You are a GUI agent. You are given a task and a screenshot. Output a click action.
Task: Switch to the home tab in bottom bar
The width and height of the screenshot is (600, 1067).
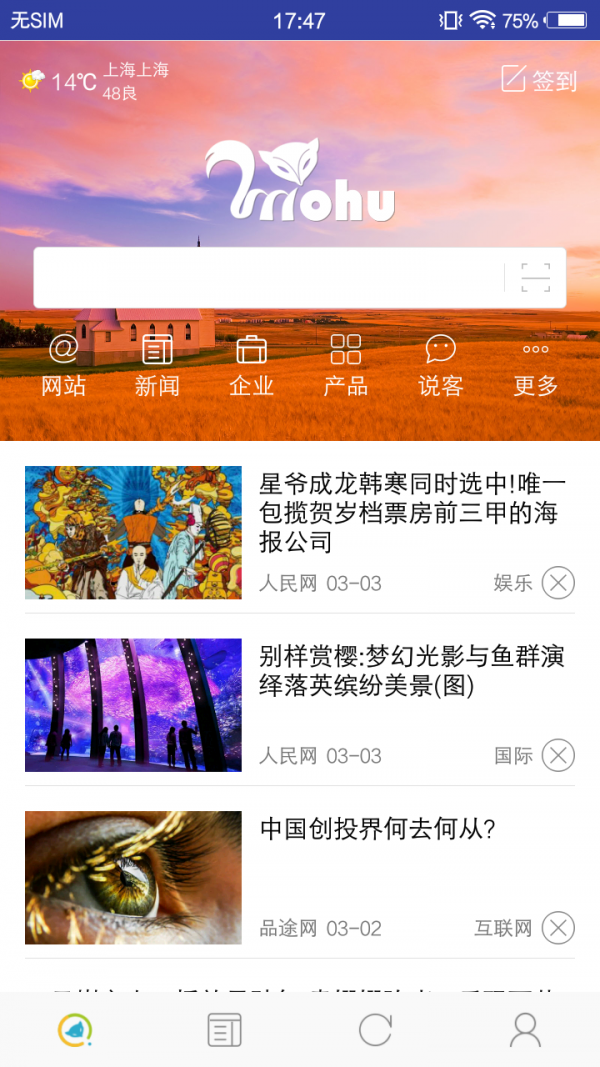[75, 1029]
